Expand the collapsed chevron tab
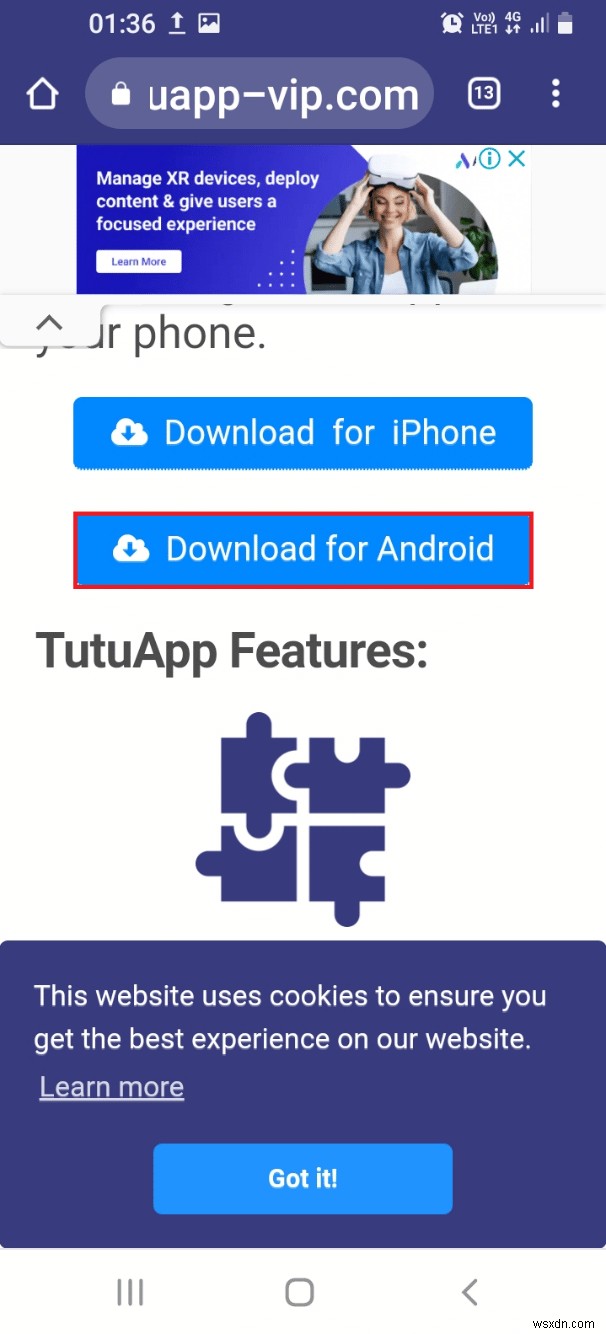The height and width of the screenshot is (1334, 606). click(48, 323)
